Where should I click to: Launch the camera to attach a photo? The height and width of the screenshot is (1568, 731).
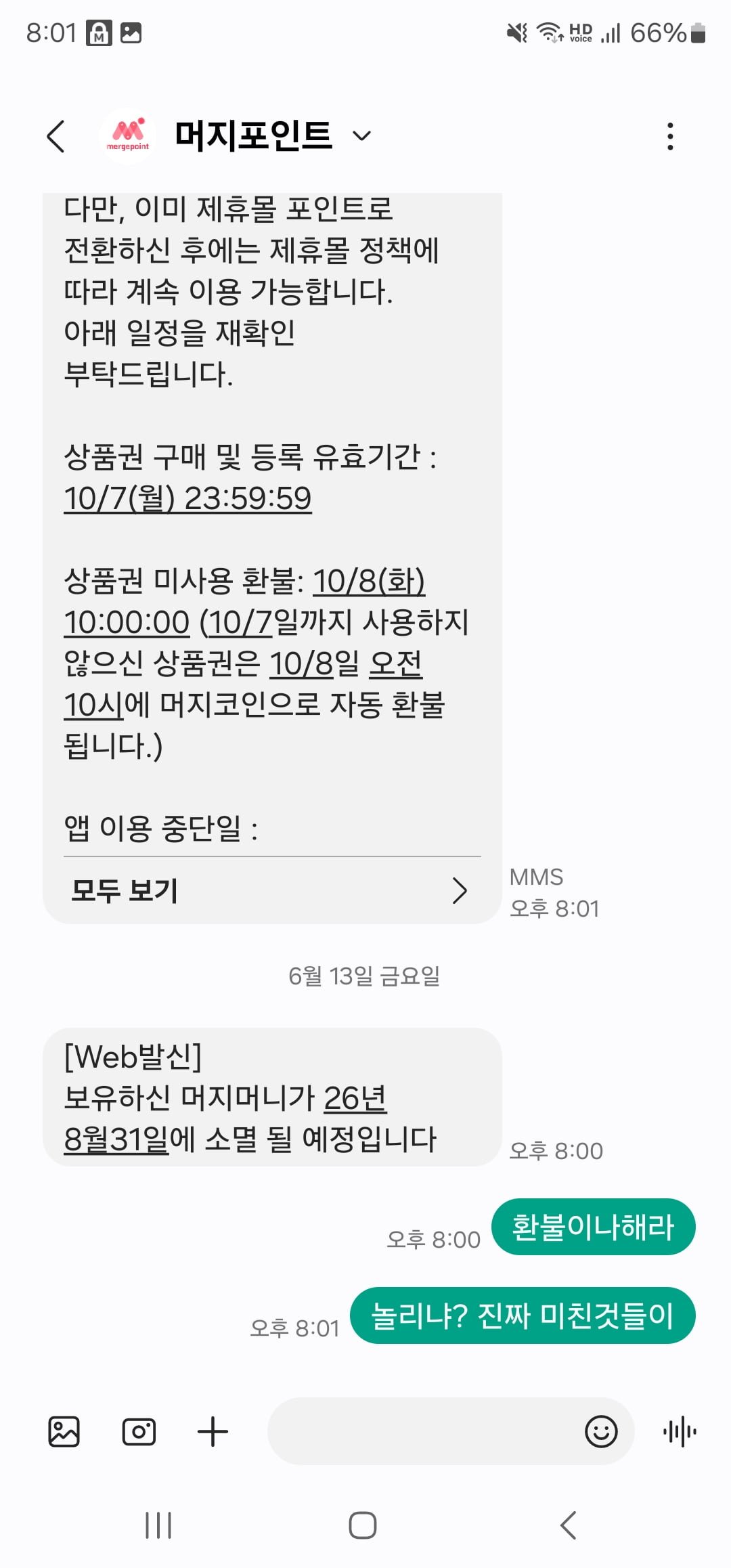click(x=139, y=1431)
